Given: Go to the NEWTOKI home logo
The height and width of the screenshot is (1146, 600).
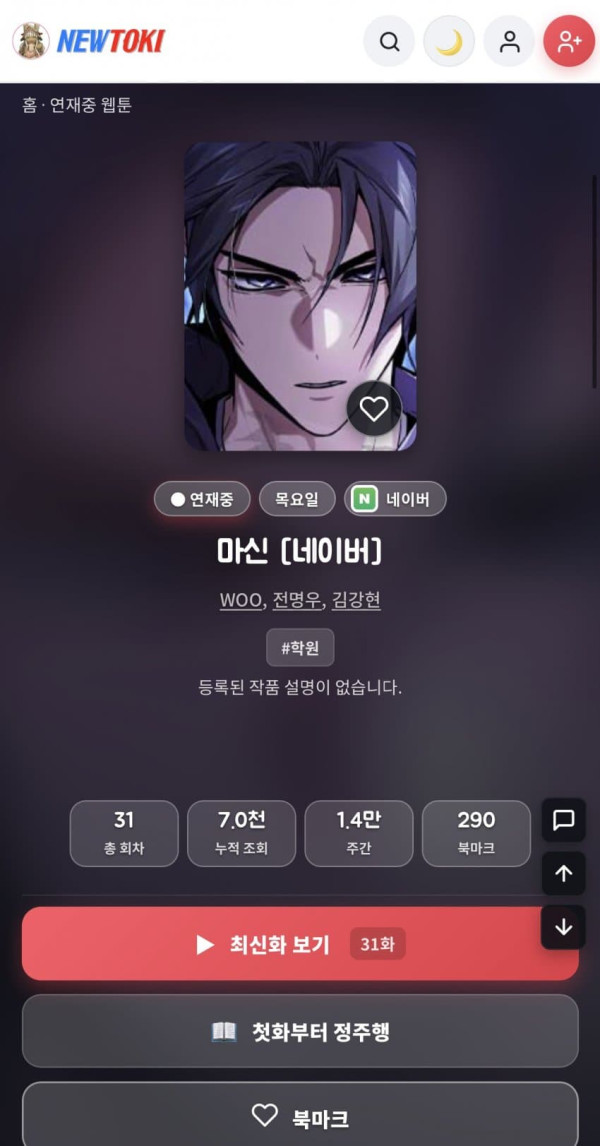Looking at the screenshot, I should pyautogui.click(x=89, y=41).
